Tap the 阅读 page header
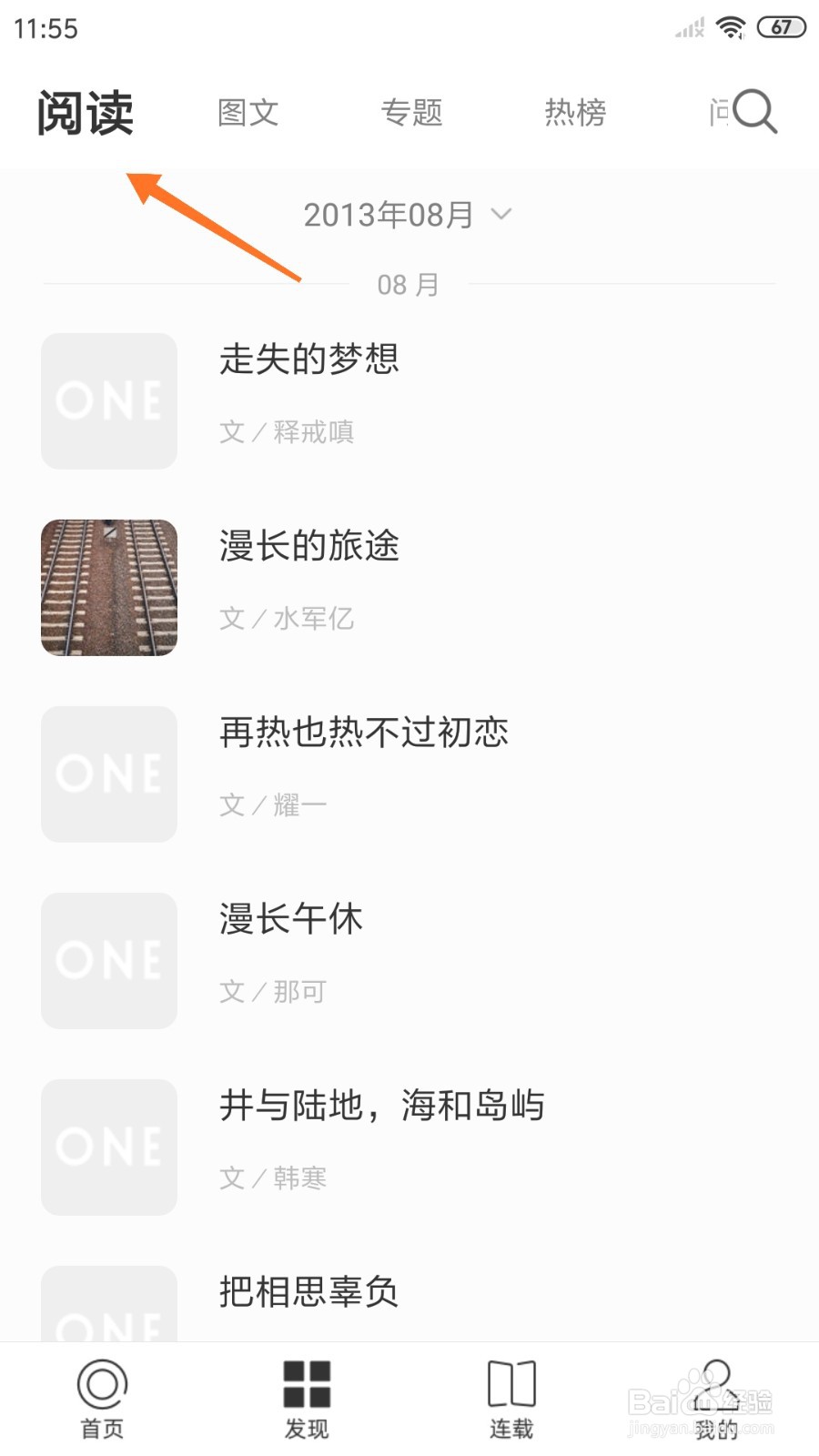819x1456 pixels. (85, 111)
